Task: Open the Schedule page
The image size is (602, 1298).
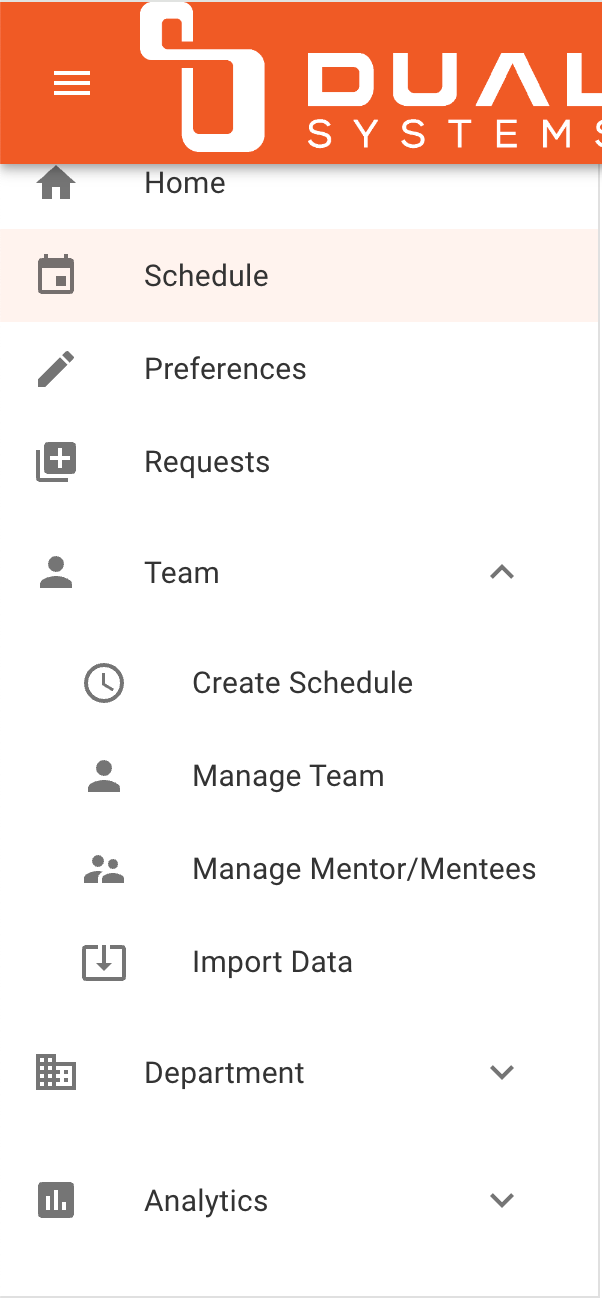Action: pos(299,276)
